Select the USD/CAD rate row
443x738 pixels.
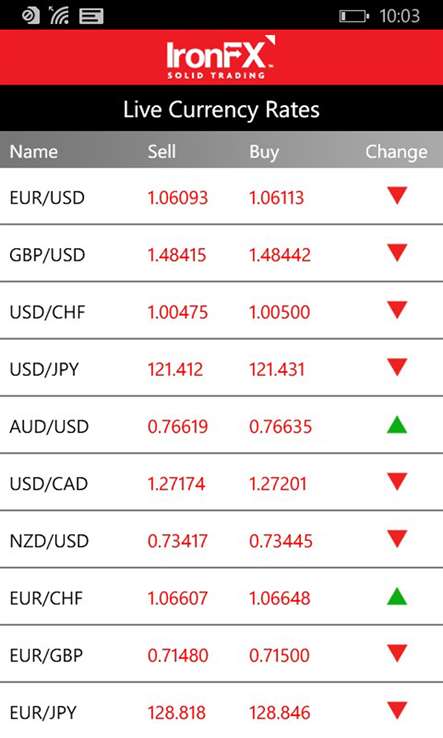point(221,482)
